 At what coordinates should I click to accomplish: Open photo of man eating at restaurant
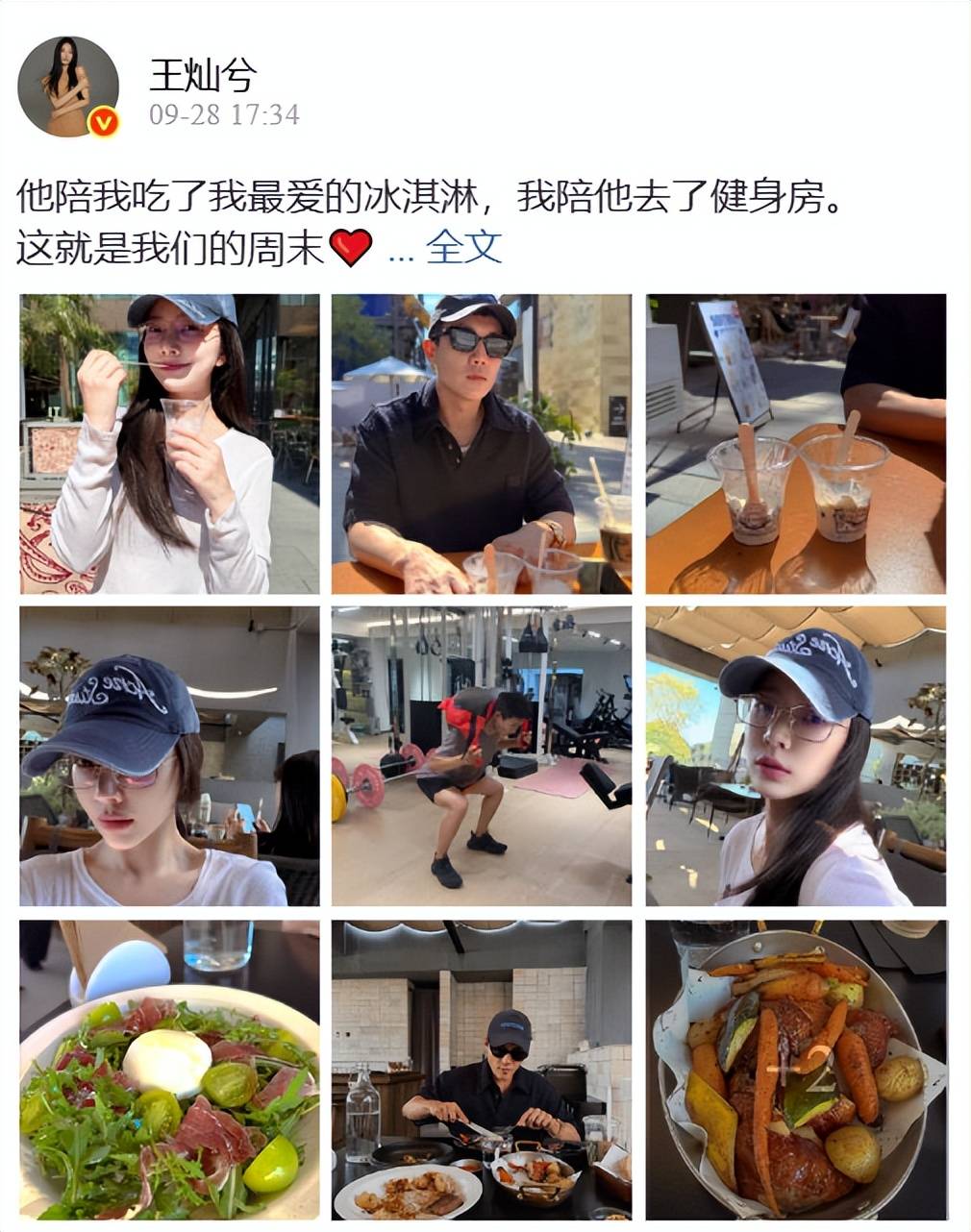[x=481, y=1070]
